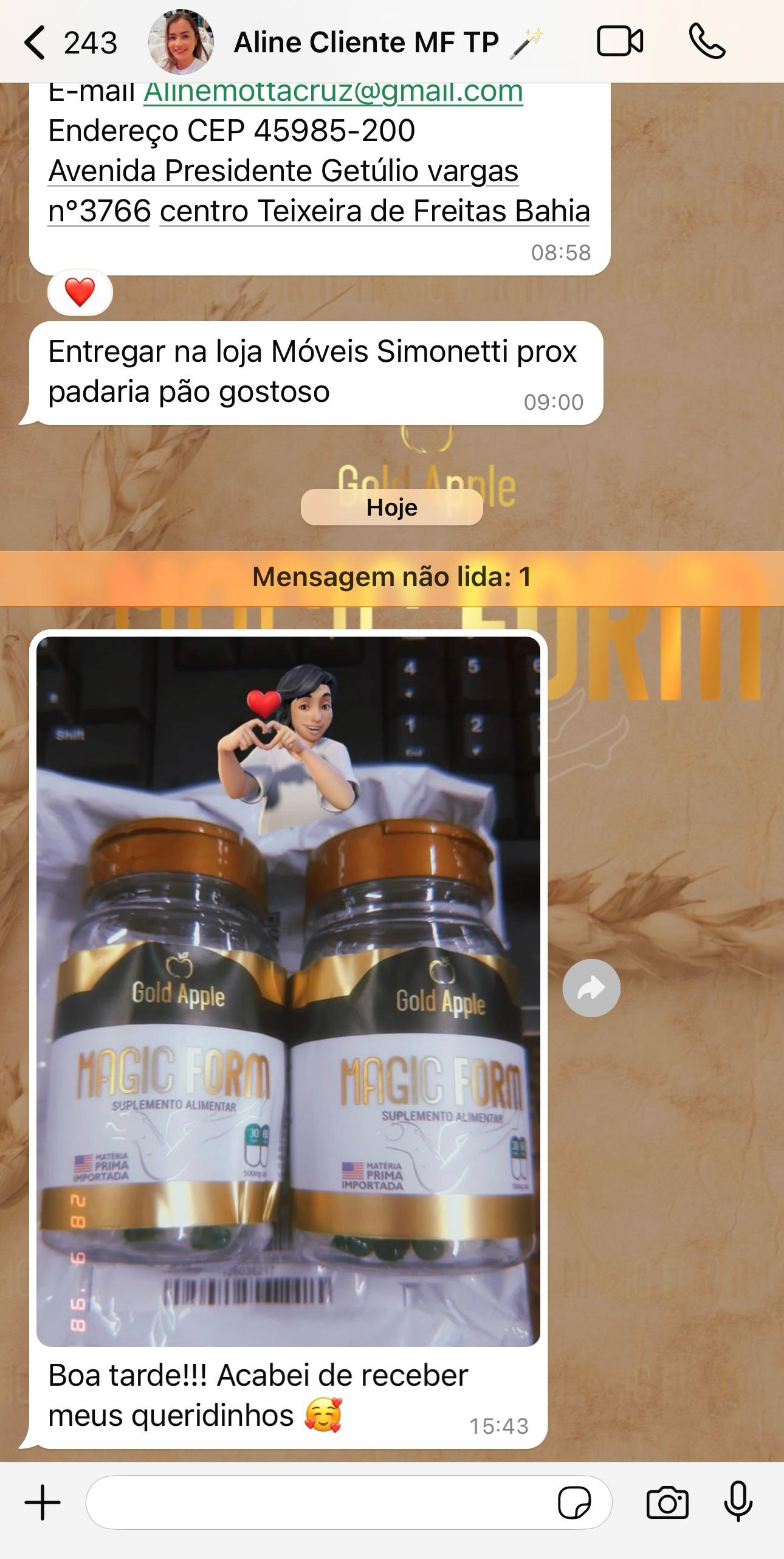
Task: Start a video call with Aline
Action: (x=619, y=41)
